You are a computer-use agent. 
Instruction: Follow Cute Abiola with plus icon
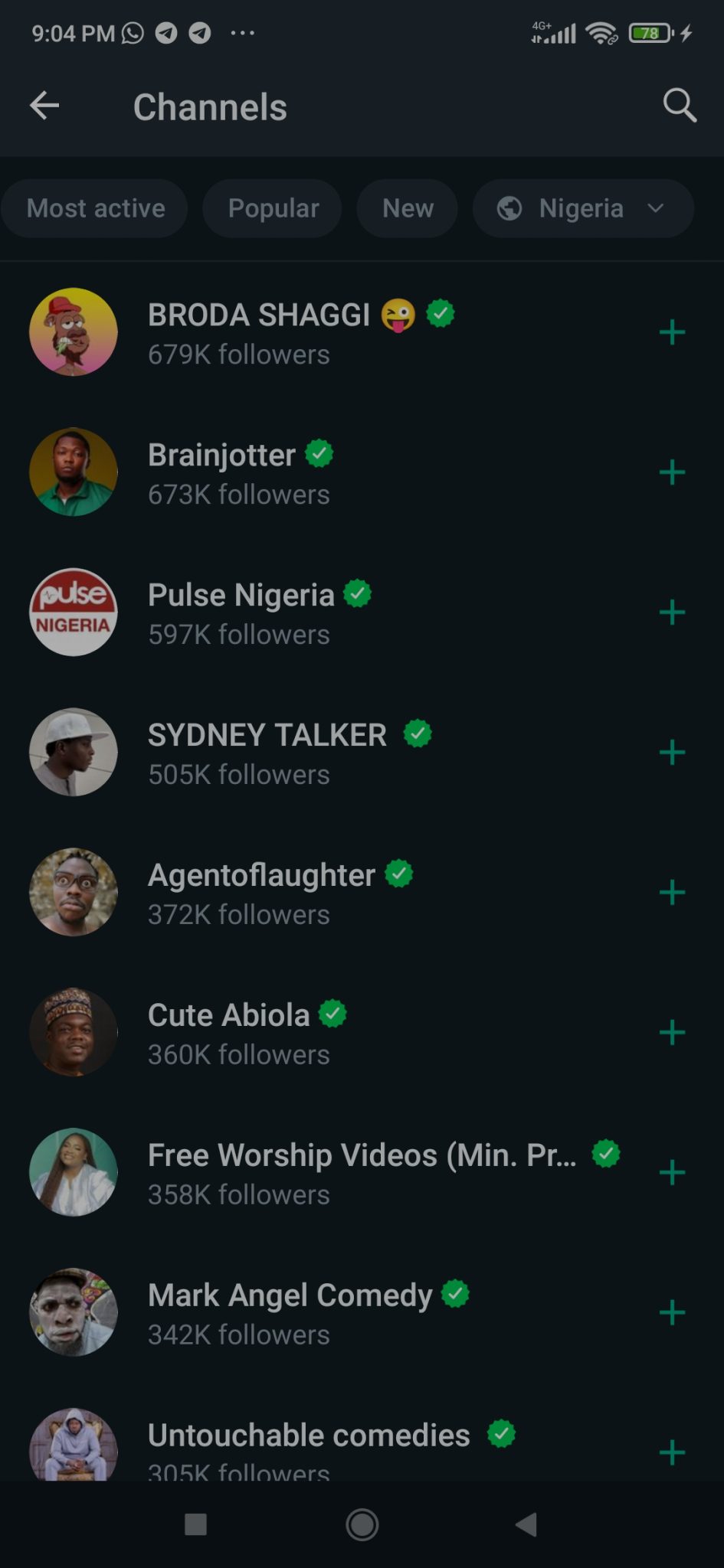672,1033
